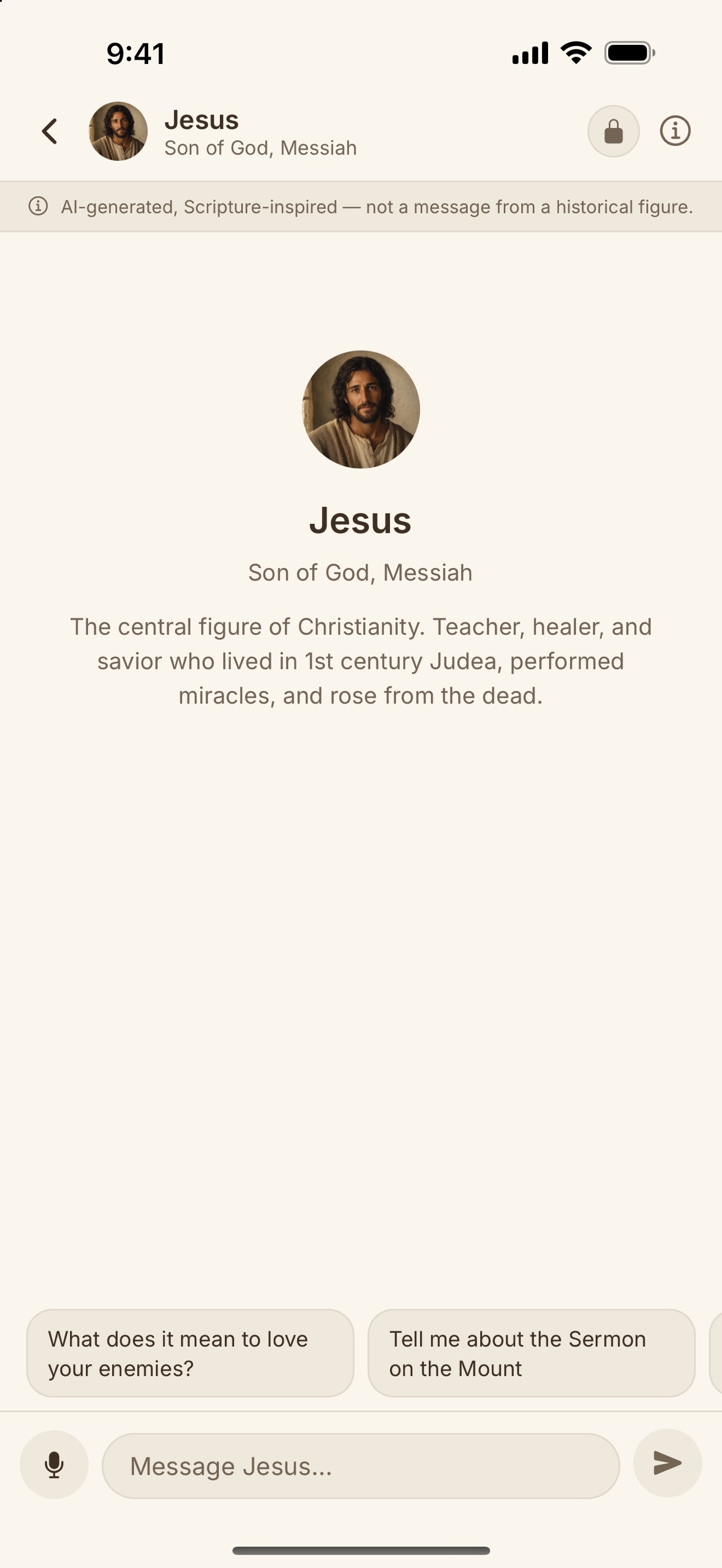Send the message with the arrow button
Image resolution: width=722 pixels, height=1568 pixels.
coord(668,1463)
